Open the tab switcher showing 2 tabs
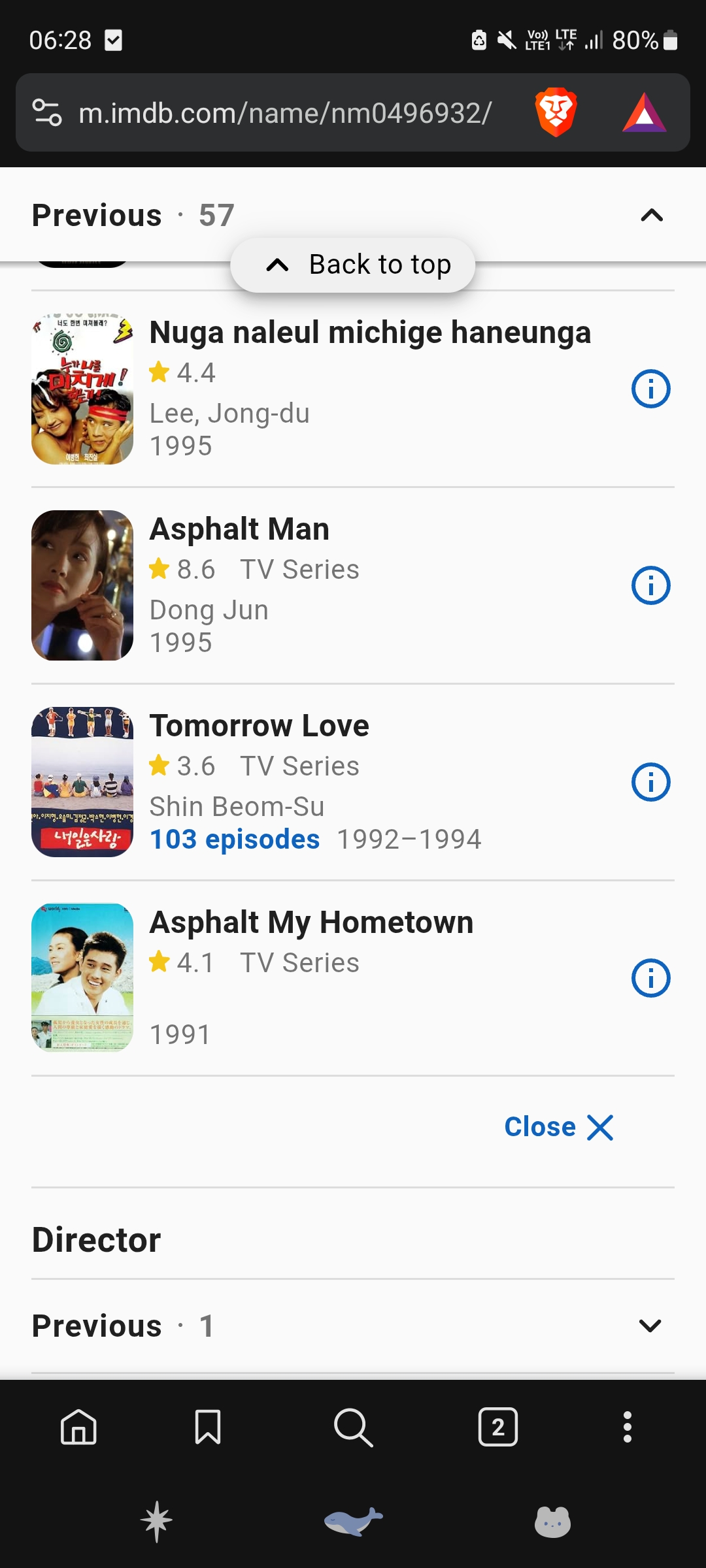This screenshot has width=706, height=1568. click(498, 1427)
